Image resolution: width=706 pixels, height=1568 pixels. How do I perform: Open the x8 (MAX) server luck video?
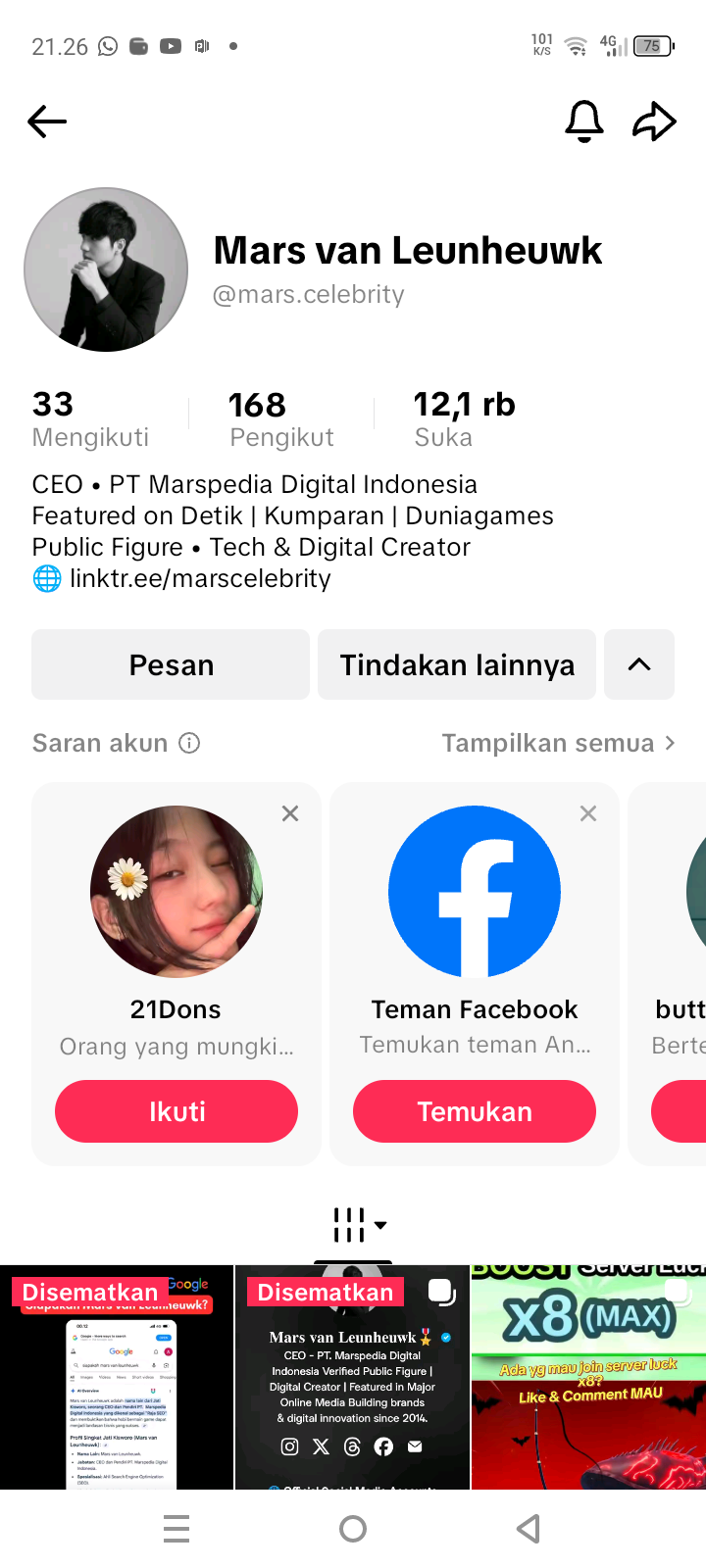pos(588,1392)
